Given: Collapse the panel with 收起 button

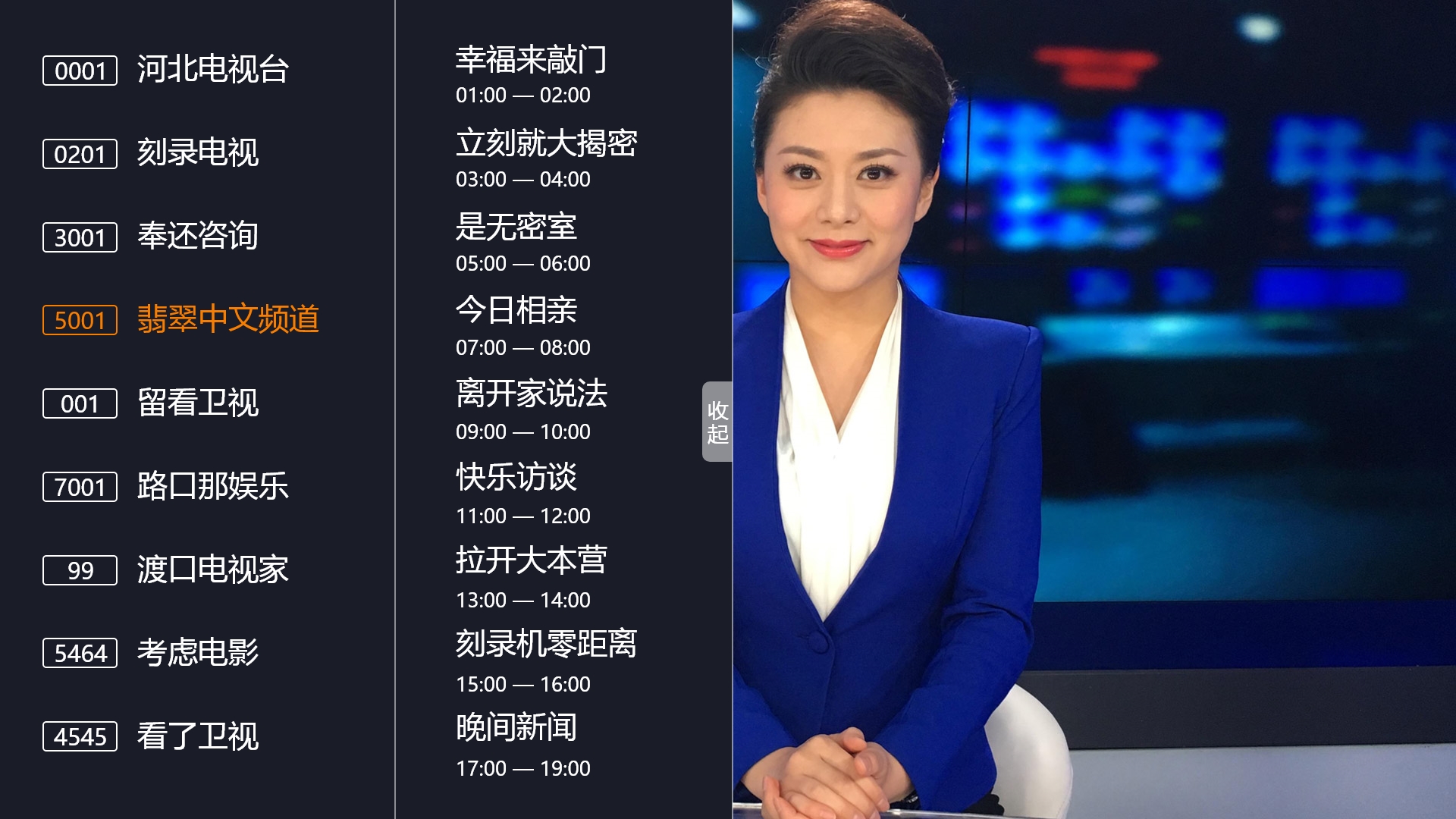Looking at the screenshot, I should 717,422.
